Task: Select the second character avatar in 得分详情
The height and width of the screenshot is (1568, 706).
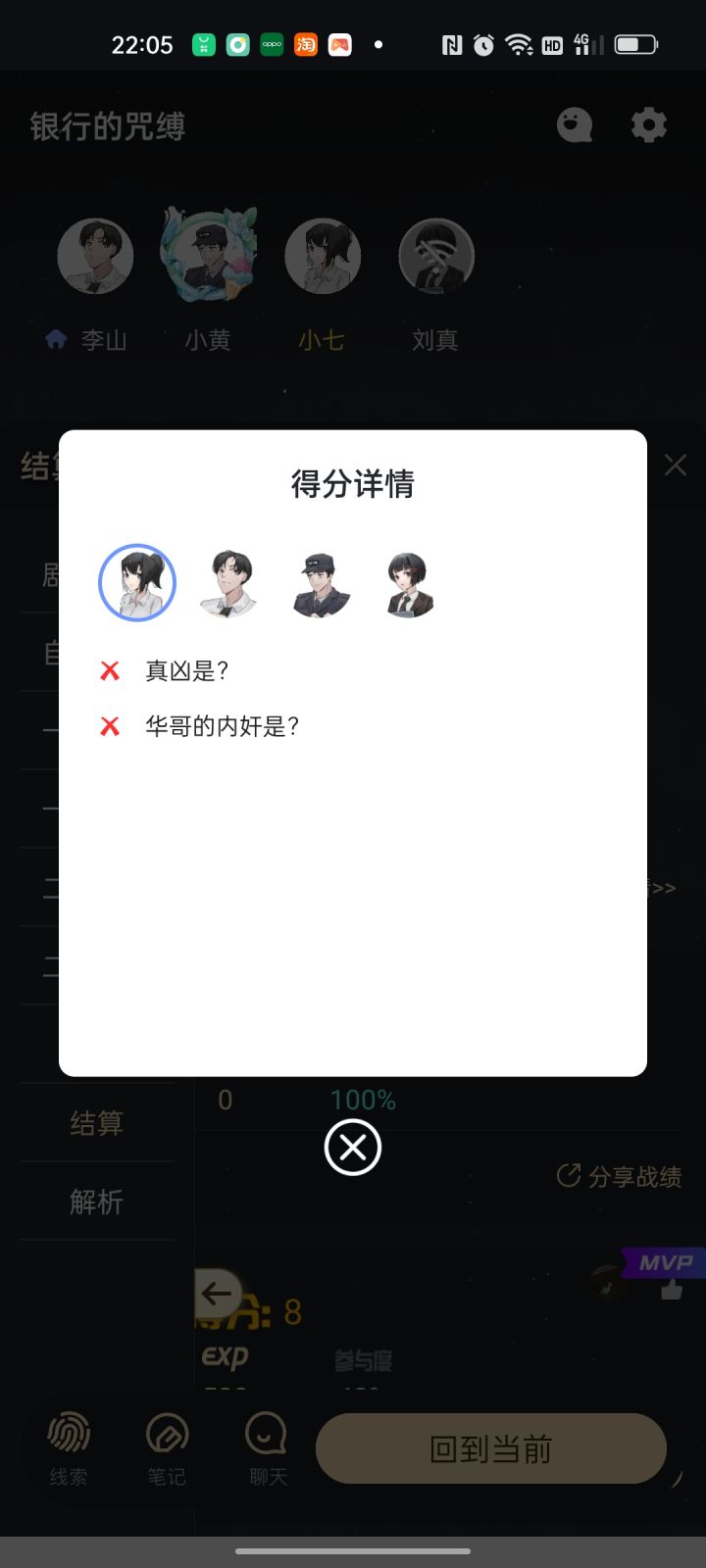Action: click(227, 582)
